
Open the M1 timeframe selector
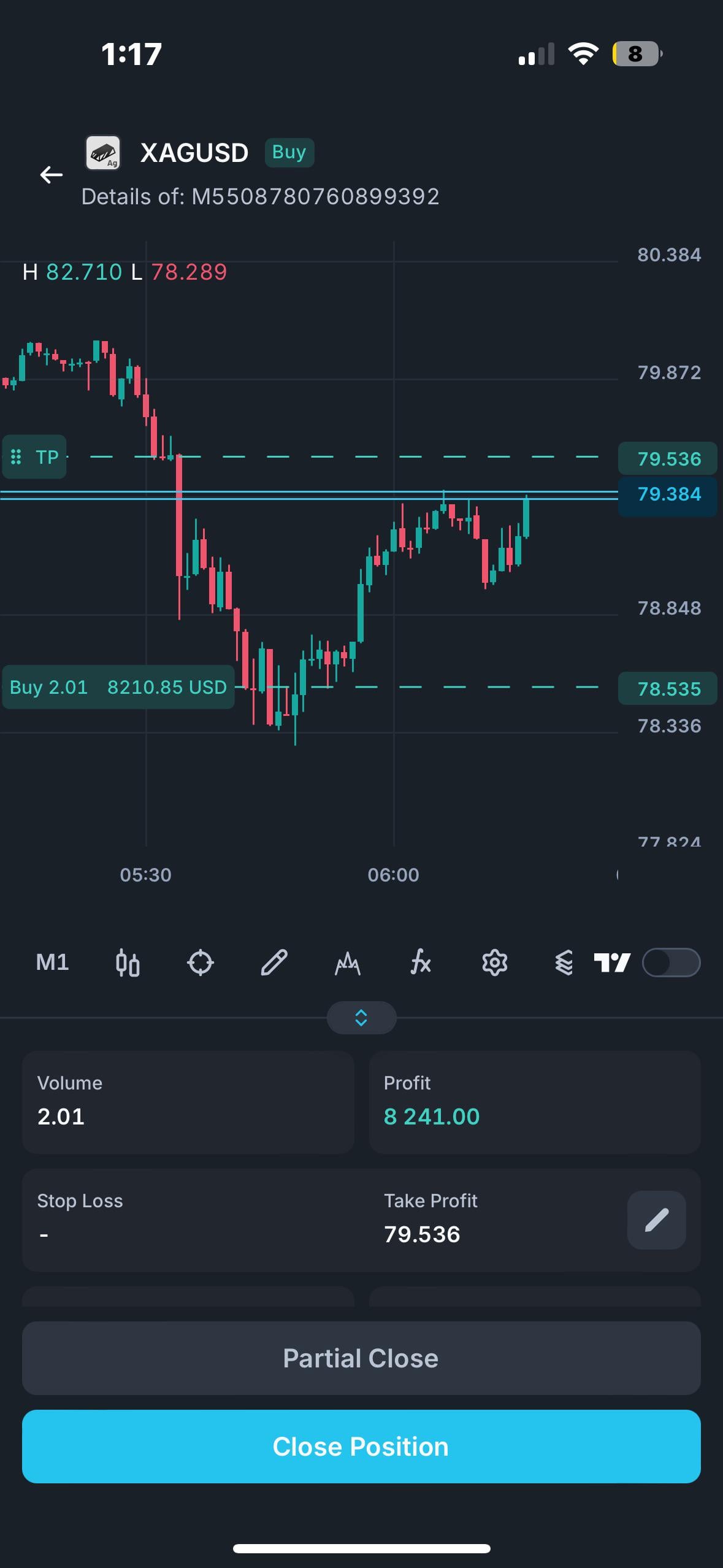[x=52, y=963]
